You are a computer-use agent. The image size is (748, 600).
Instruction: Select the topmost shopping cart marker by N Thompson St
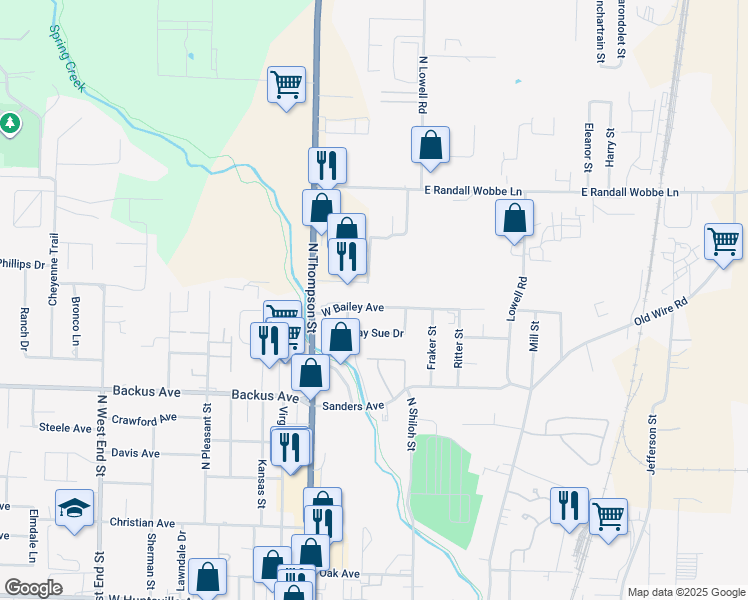click(286, 87)
